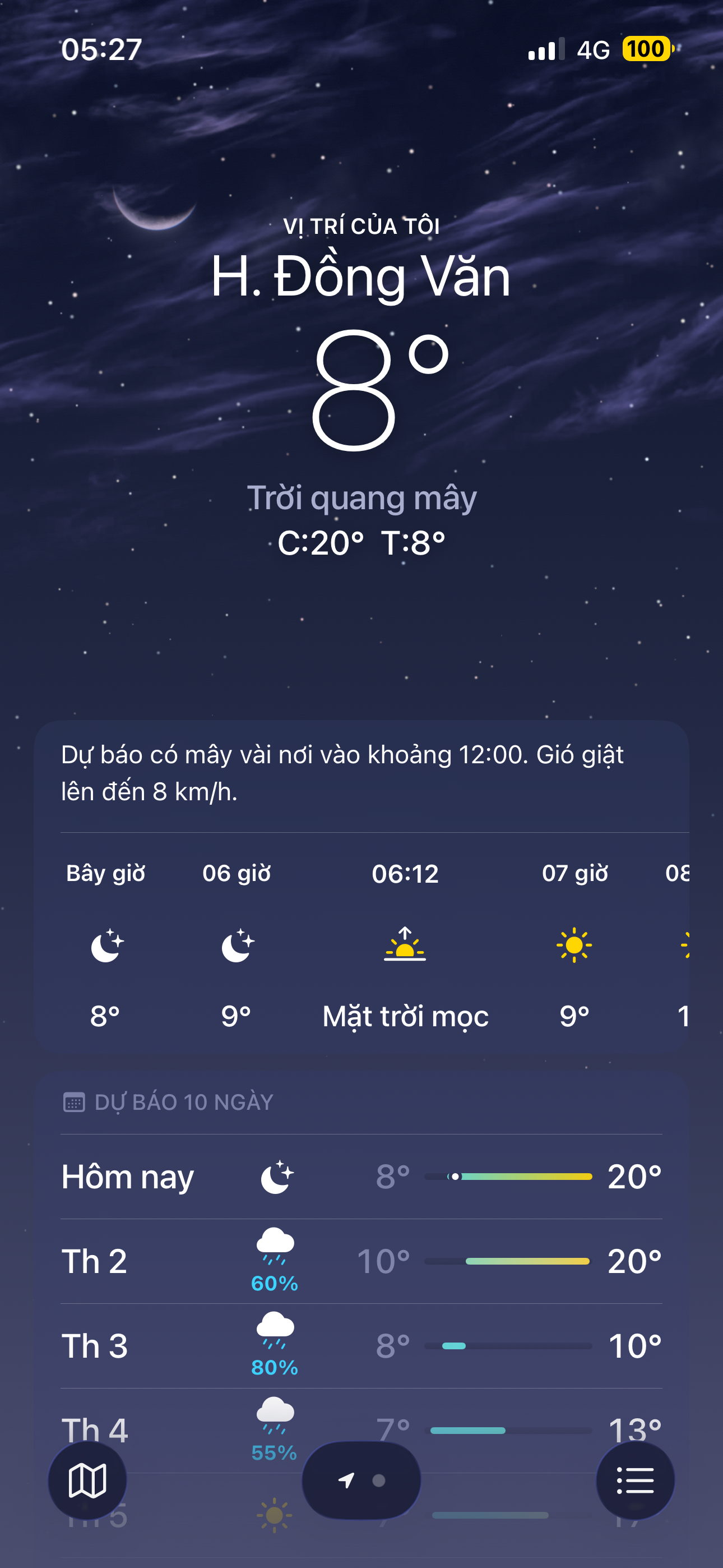This screenshot has width=723, height=1568.
Task: Open the saved locations list
Action: [x=635, y=1481]
